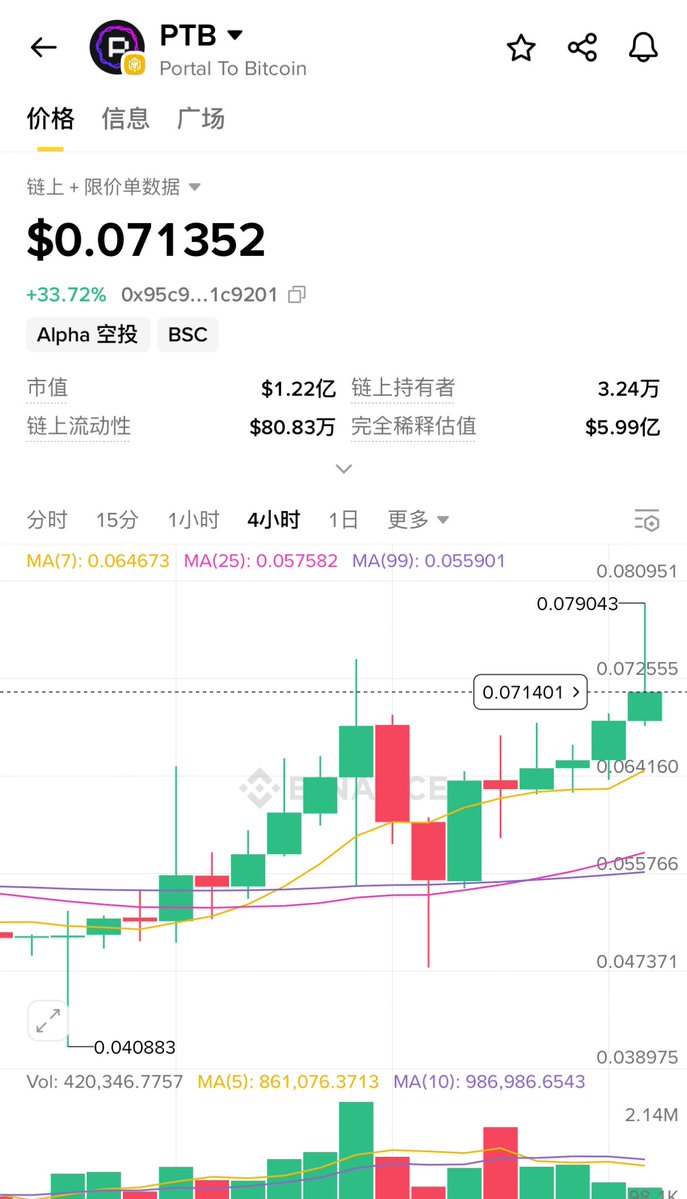Screen dimensions: 687x1199
Task: Go back using the arrow icon
Action: point(44,47)
